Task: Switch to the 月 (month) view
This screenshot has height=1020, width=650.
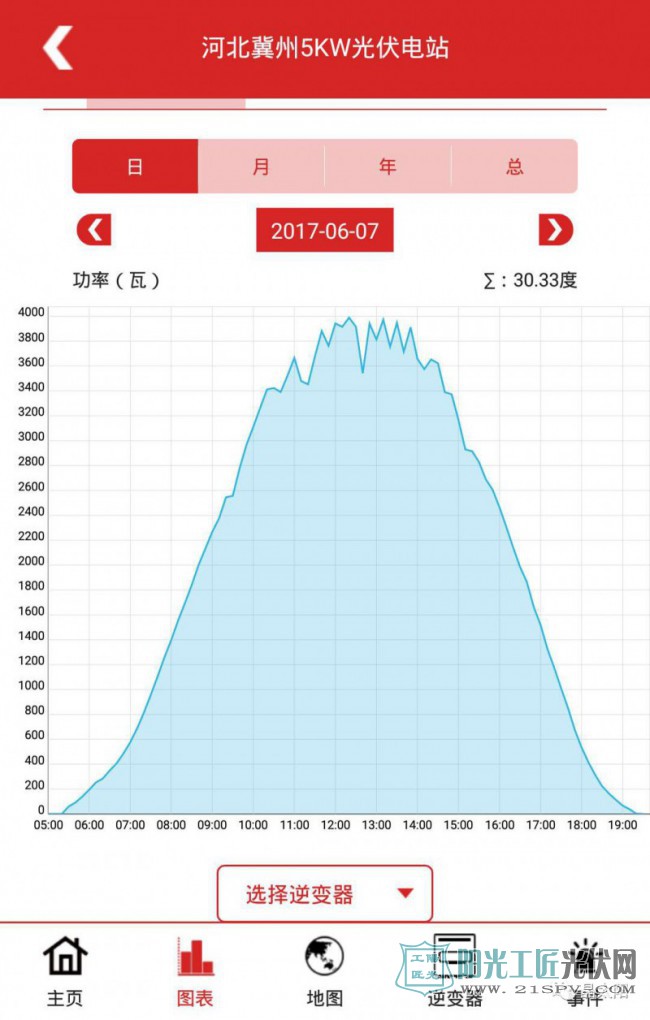Action: click(x=261, y=166)
